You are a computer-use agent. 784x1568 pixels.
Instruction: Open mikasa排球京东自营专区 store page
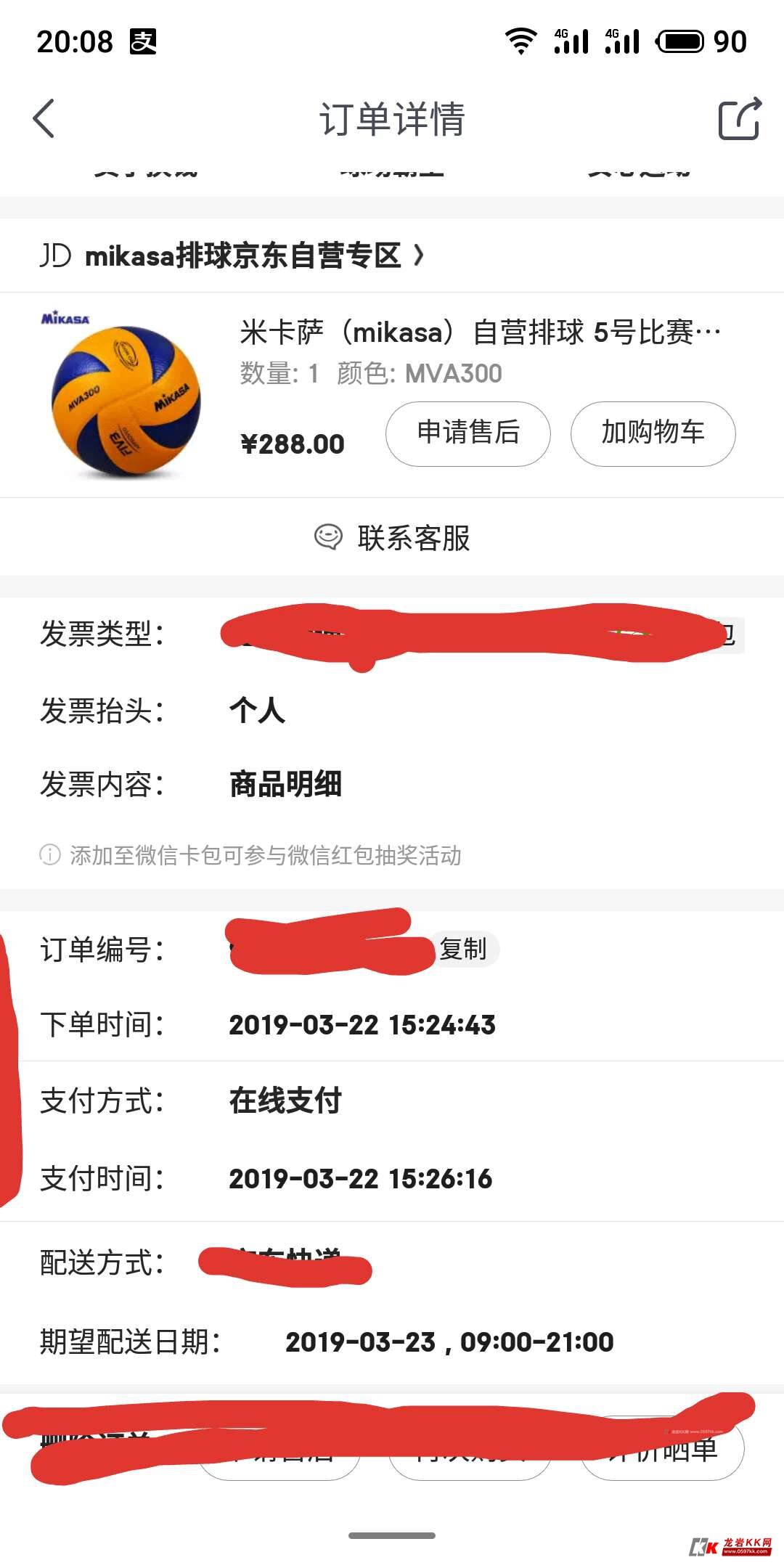[x=243, y=256]
